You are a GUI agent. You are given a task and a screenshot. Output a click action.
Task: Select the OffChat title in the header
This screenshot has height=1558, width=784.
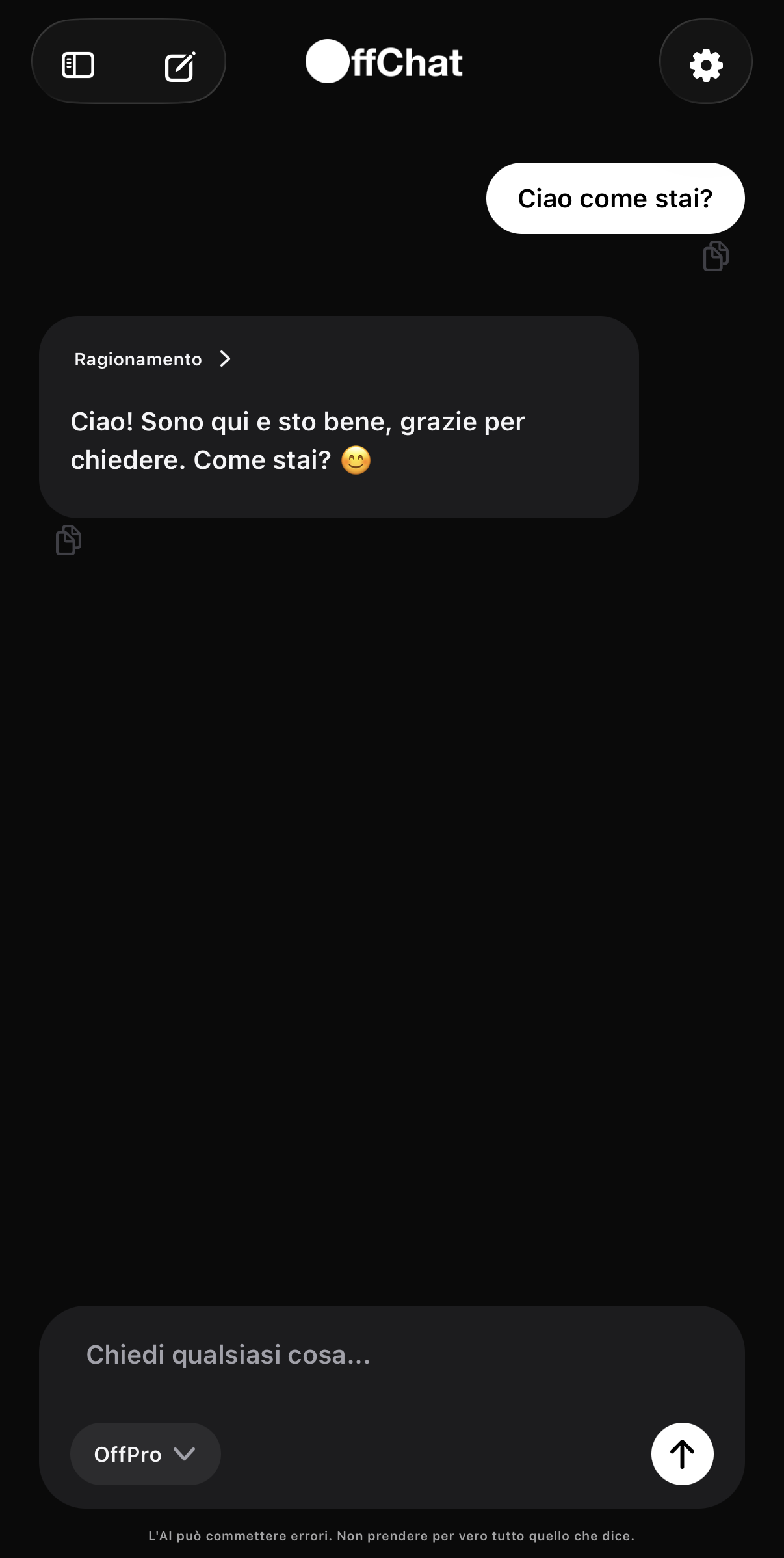coord(385,61)
